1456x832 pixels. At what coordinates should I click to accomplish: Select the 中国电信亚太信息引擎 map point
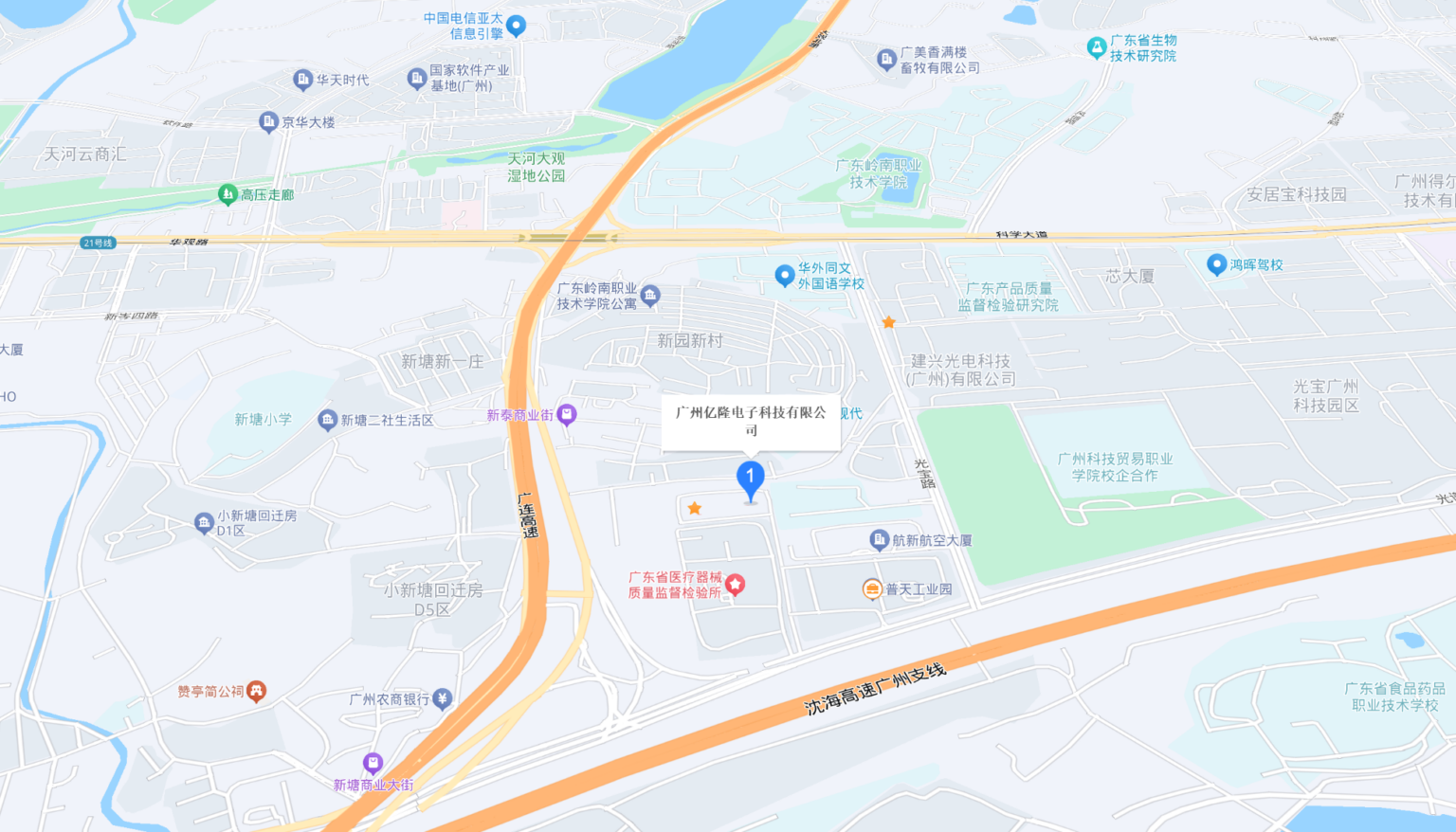point(516,26)
